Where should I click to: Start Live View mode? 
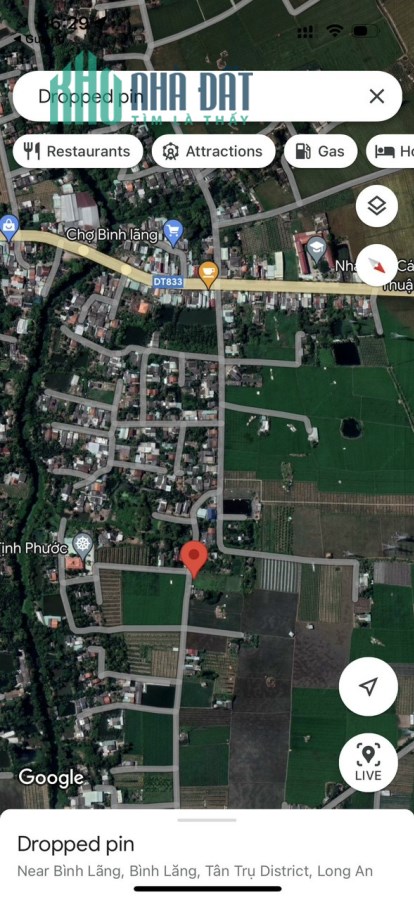(x=368, y=763)
